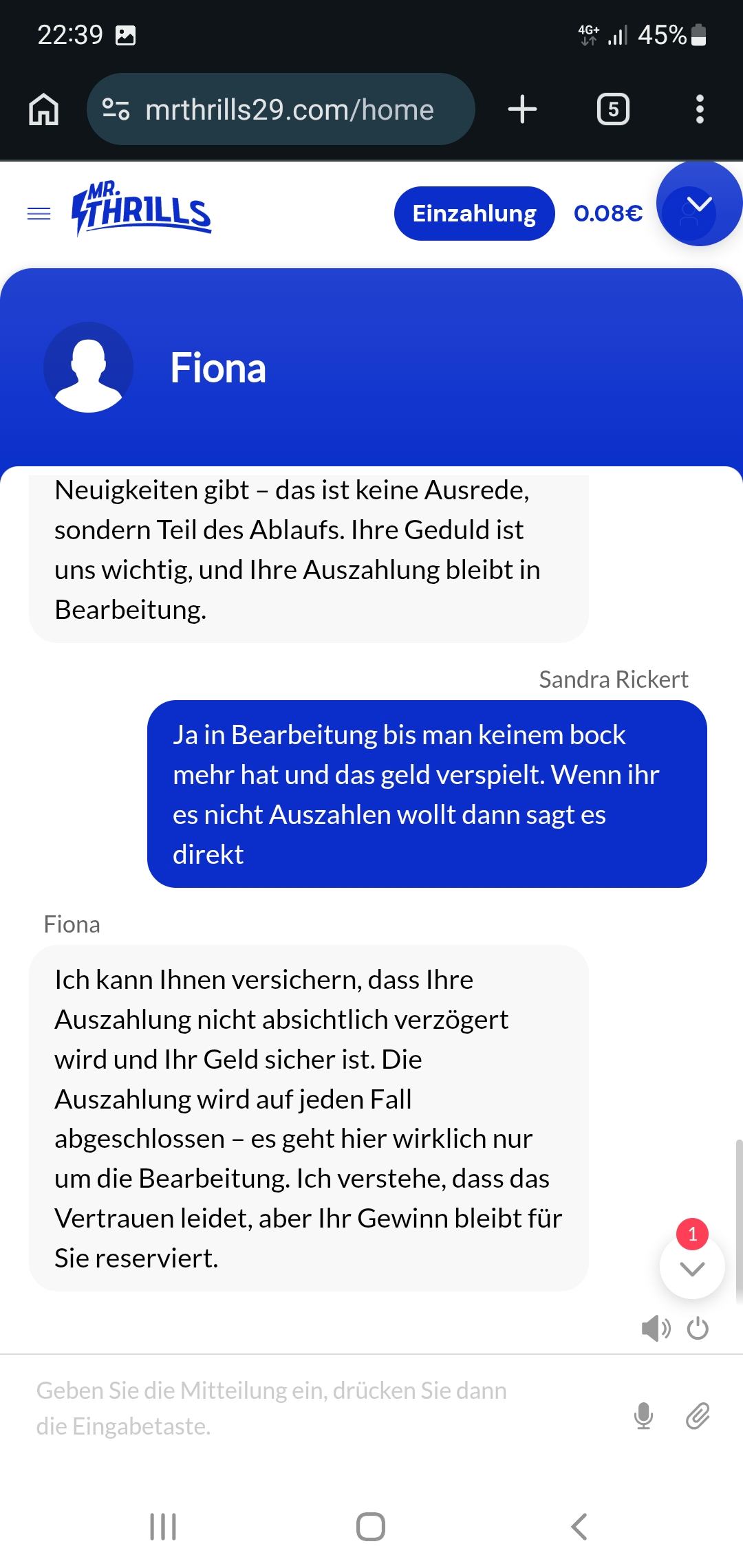
Task: Open the Mr. Thrills hamburger menu
Action: [x=39, y=214]
